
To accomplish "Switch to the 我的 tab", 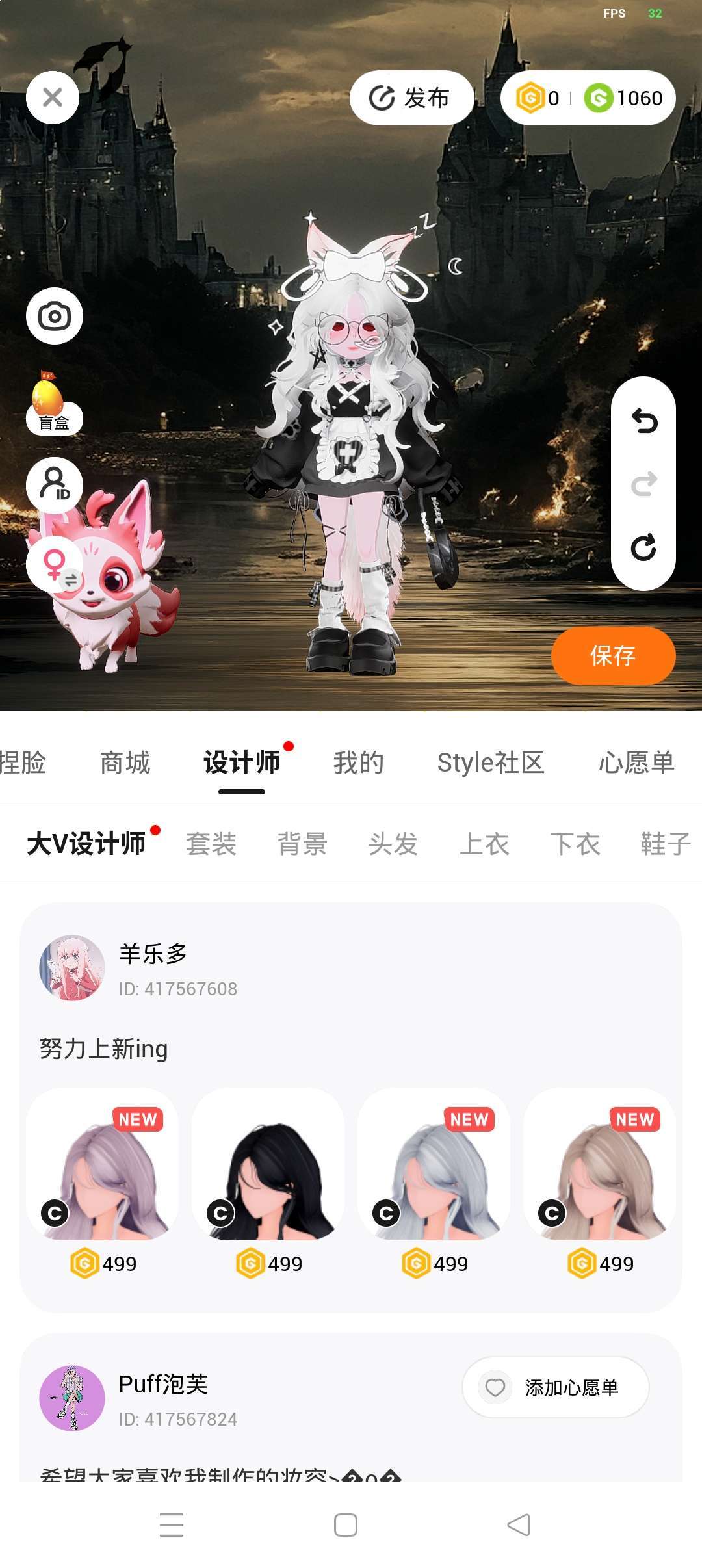I will click(359, 763).
